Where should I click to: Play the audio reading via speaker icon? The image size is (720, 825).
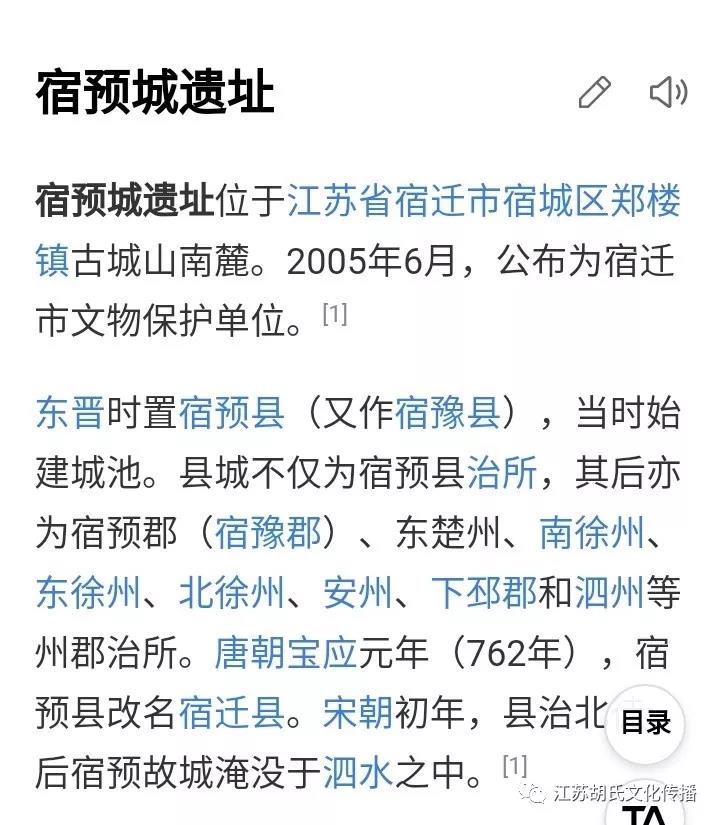pos(668,93)
